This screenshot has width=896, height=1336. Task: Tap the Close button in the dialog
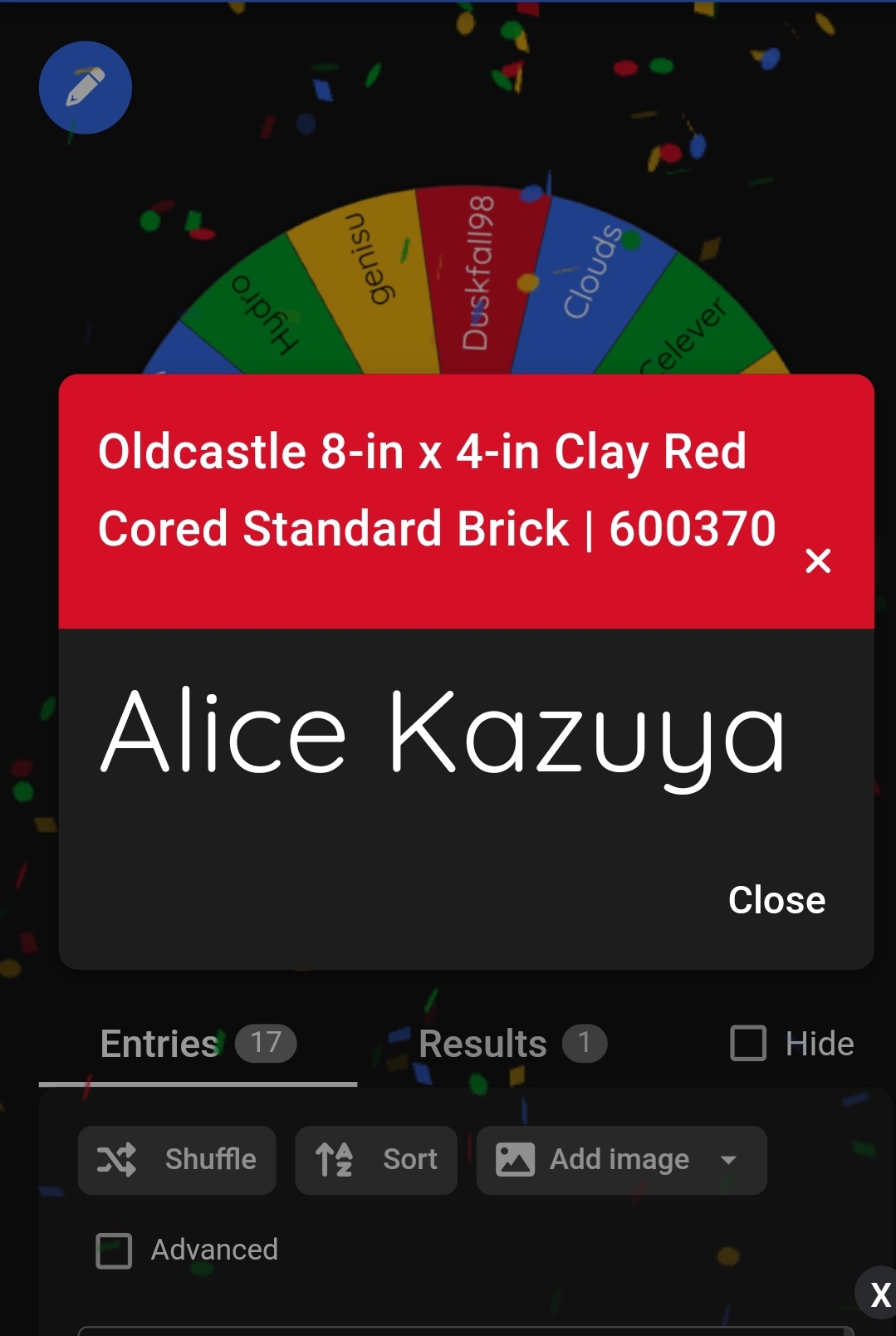pyautogui.click(x=776, y=900)
